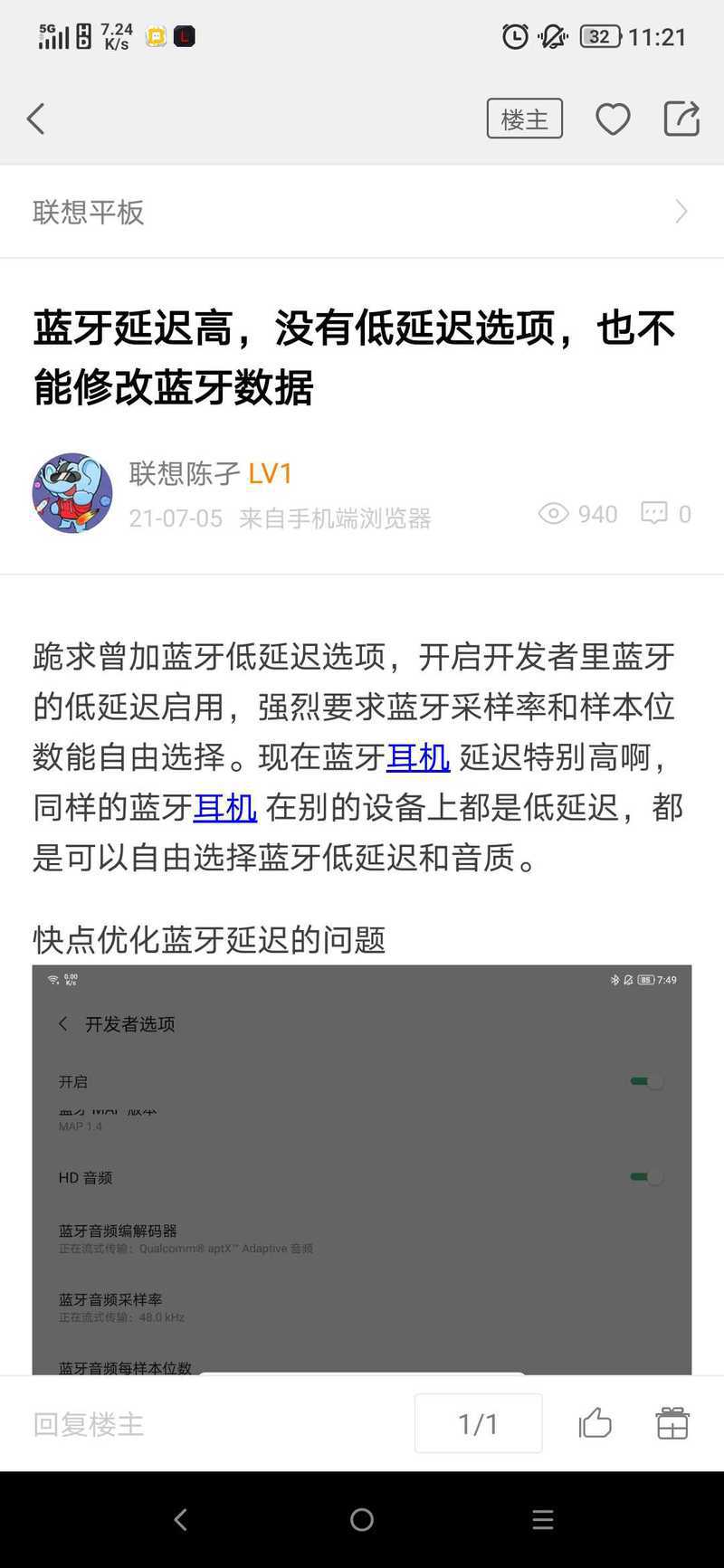Tap the 回复楼主 reply field
This screenshot has height=1568, width=724.
point(89,1424)
